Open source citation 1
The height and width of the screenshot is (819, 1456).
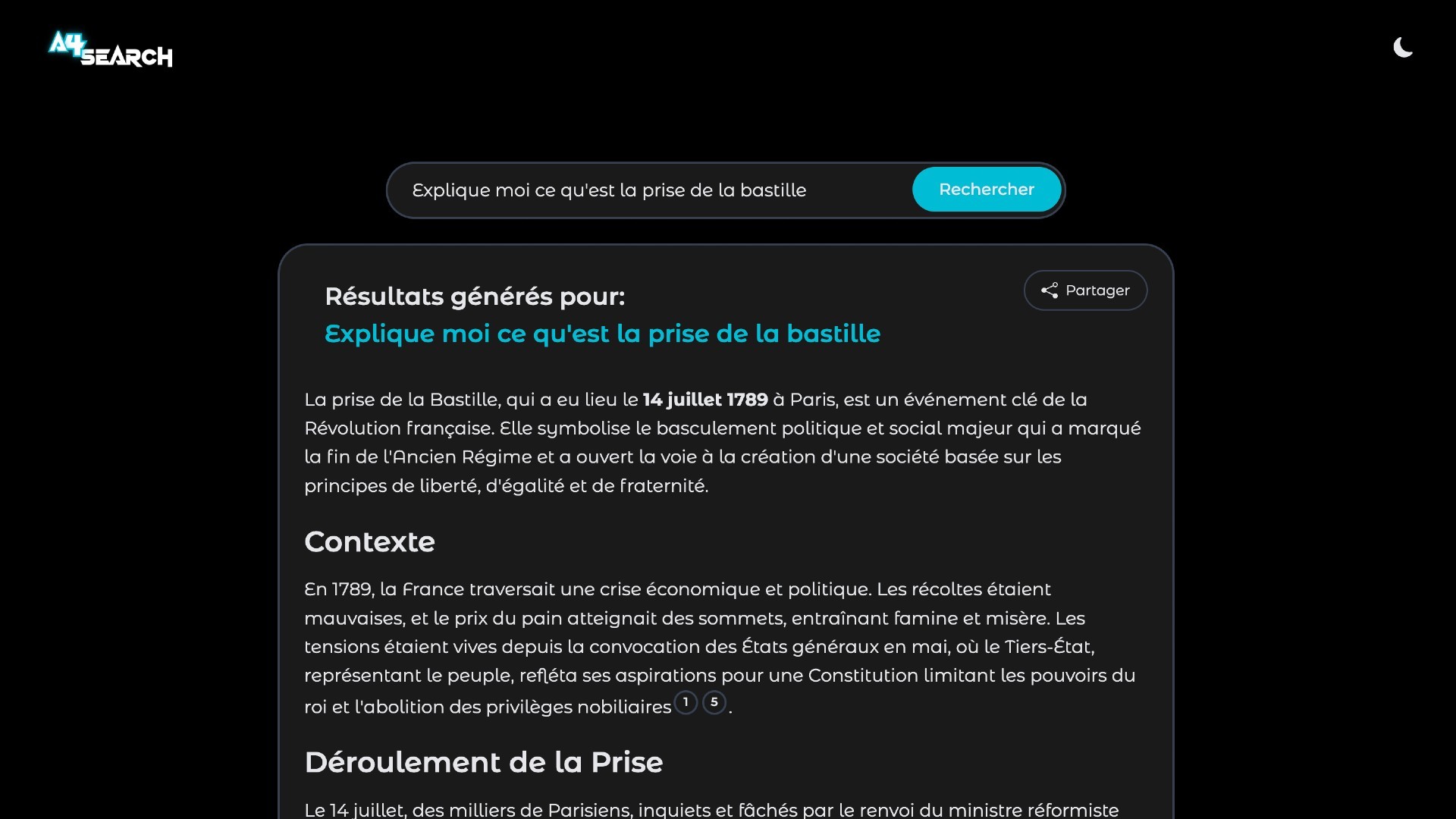(x=686, y=703)
